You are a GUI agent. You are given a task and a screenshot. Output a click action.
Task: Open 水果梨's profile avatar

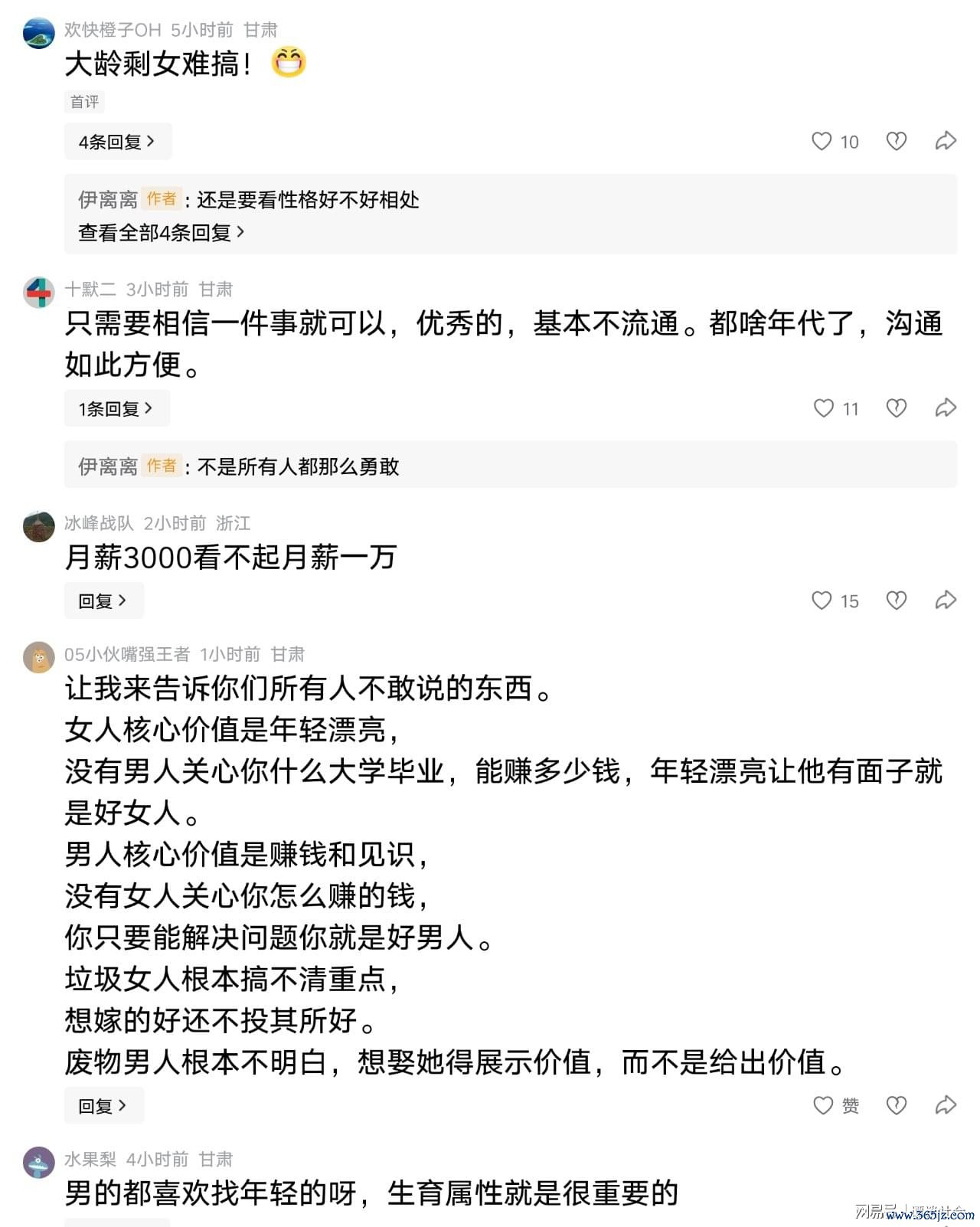click(38, 1162)
